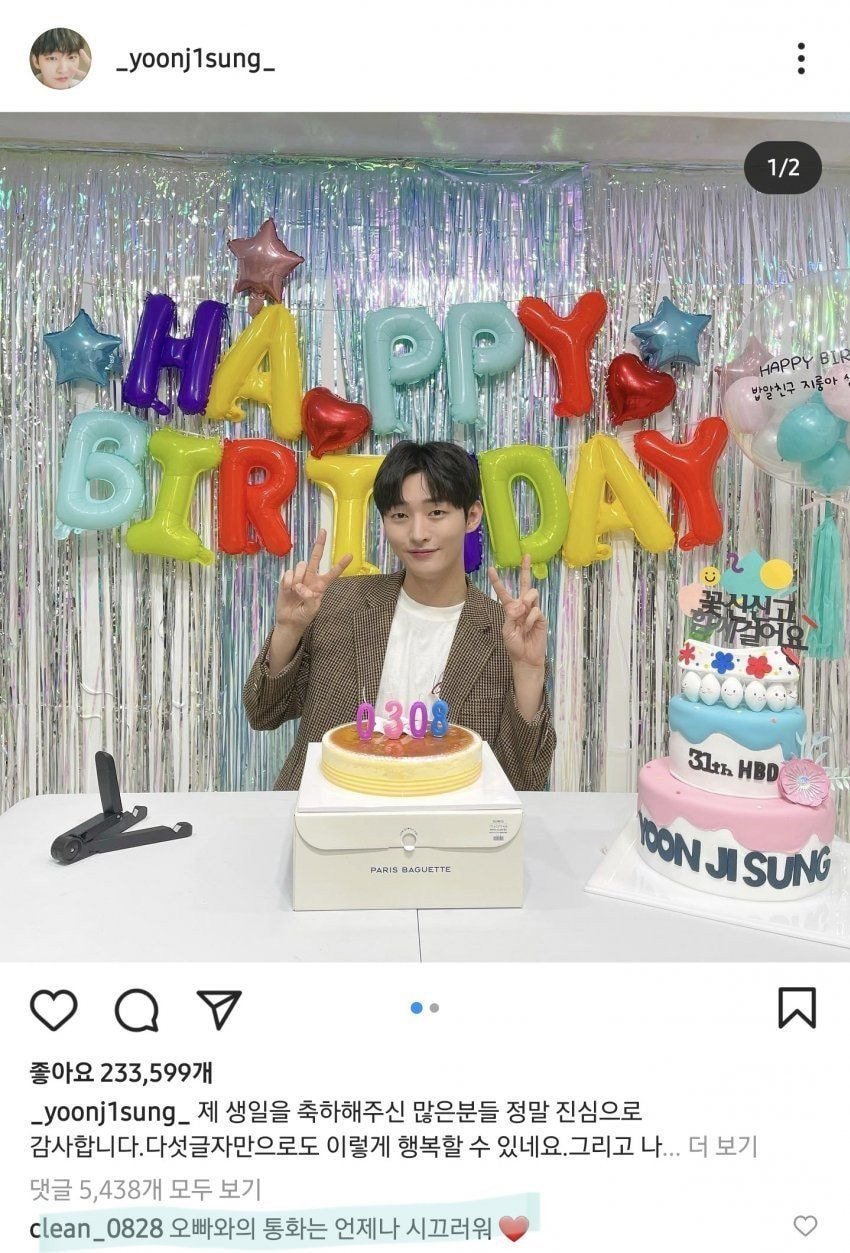Open the _yoonj1sung_ username in header
Viewport: 850px width, 1253px height.
195,61
